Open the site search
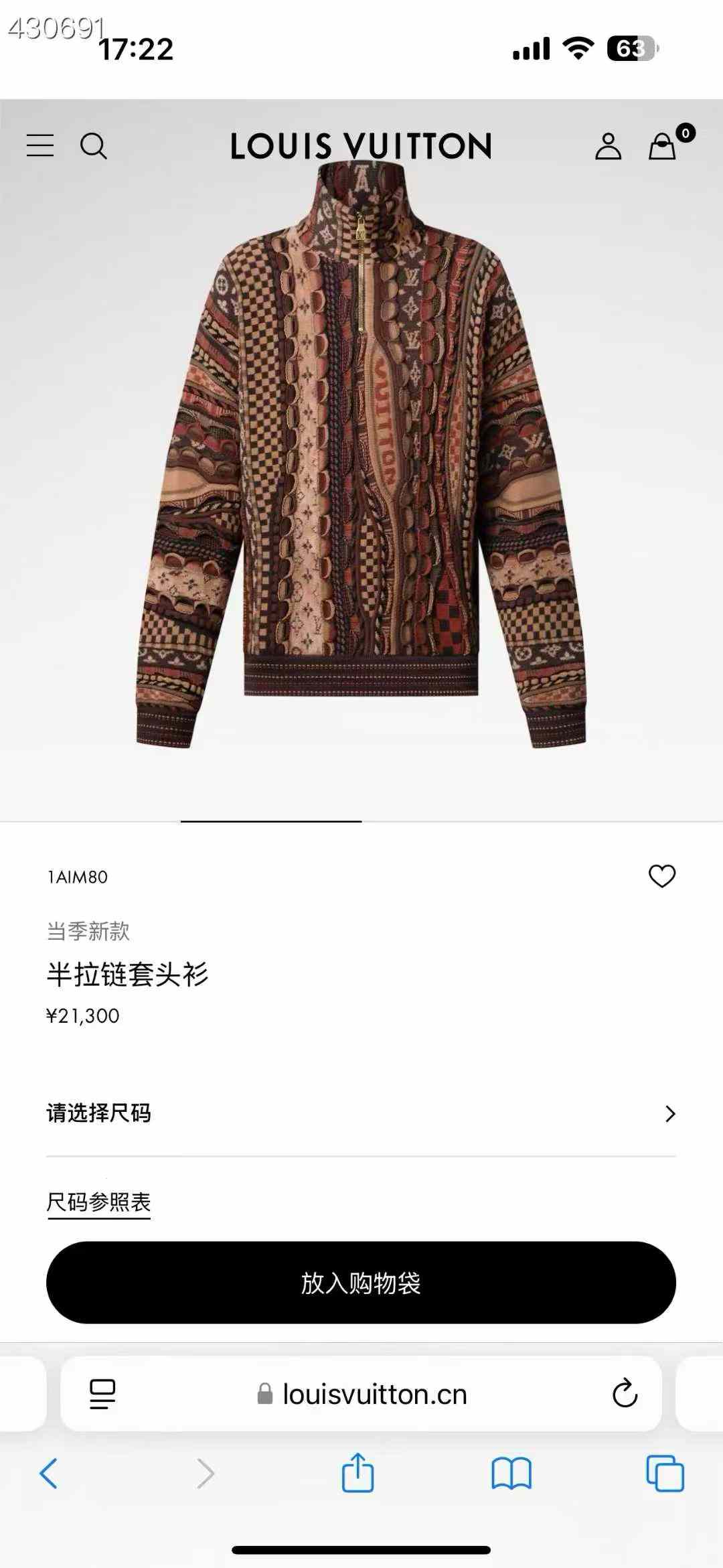723x1568 pixels. [x=94, y=145]
